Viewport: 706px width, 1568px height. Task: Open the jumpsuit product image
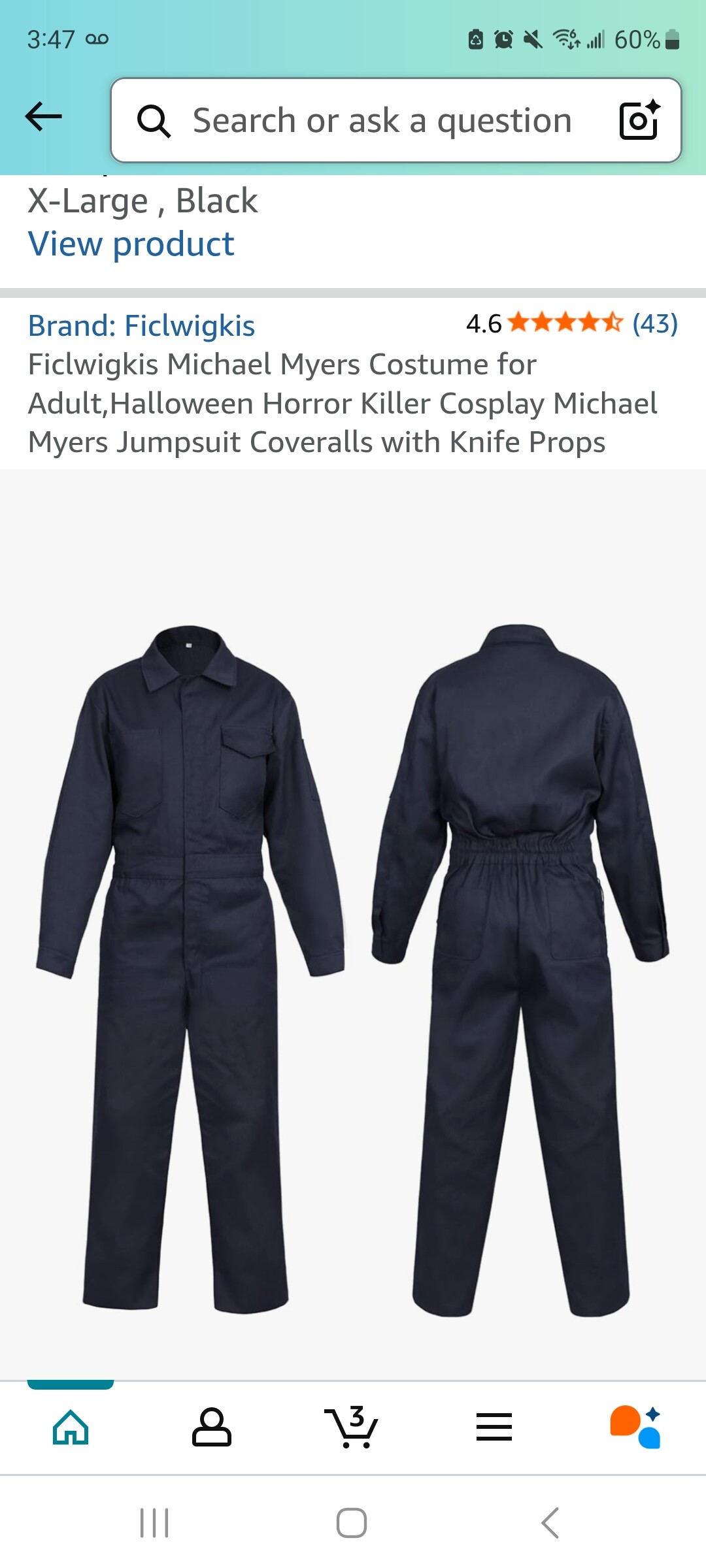pos(353,967)
